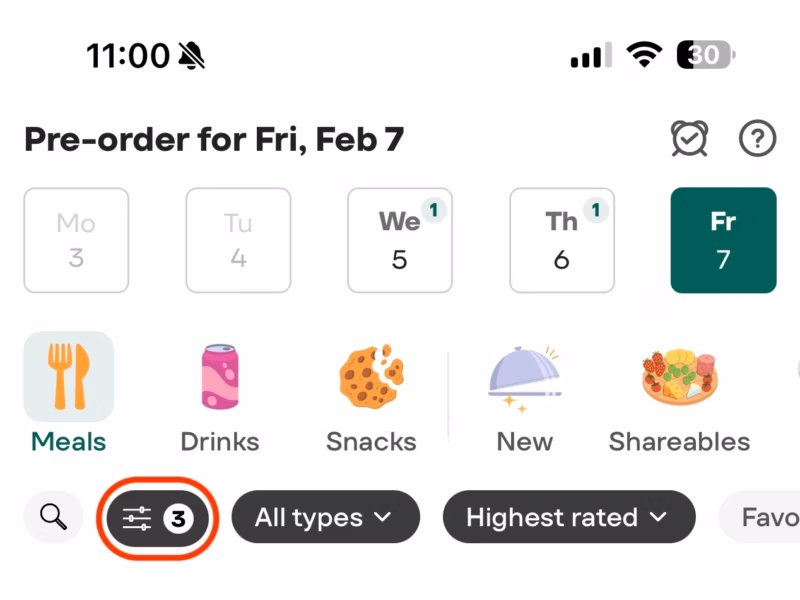Show the Meals category
The height and width of the screenshot is (600, 800).
(x=69, y=392)
